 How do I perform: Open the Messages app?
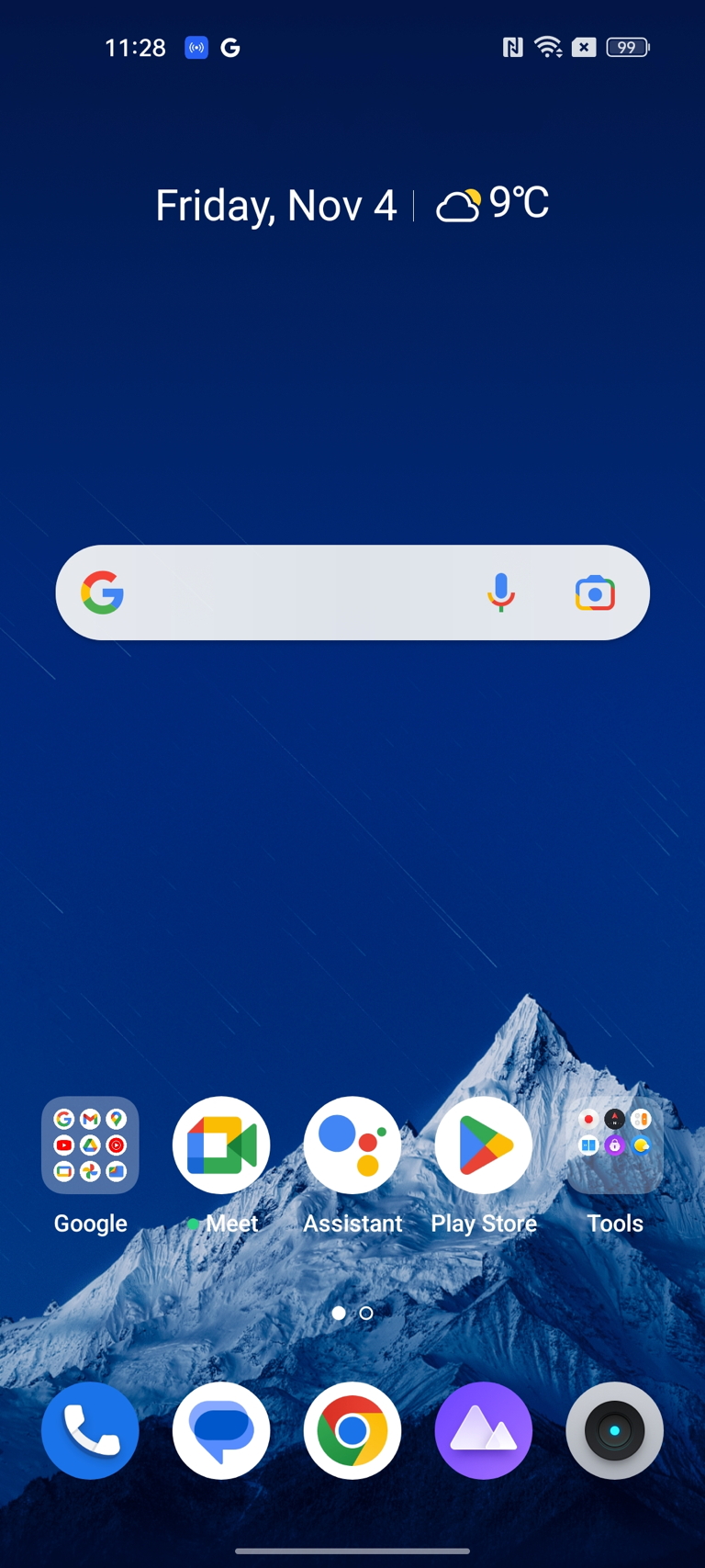tap(221, 1430)
